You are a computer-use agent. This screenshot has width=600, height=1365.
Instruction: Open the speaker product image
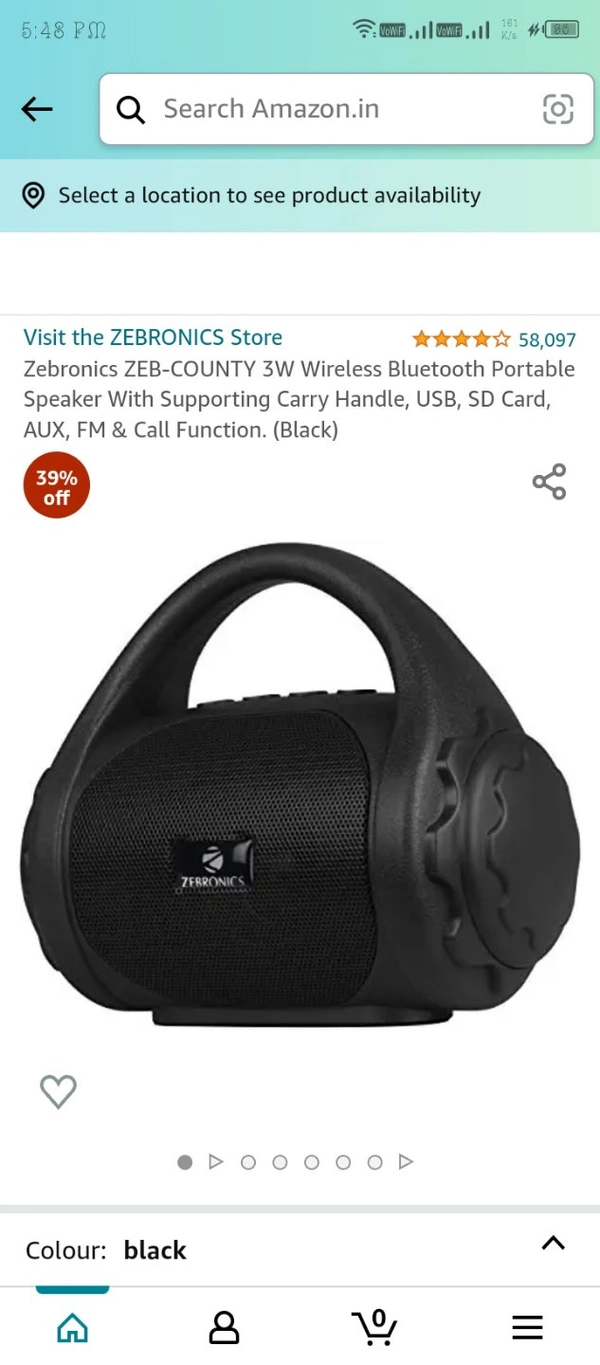(x=300, y=790)
